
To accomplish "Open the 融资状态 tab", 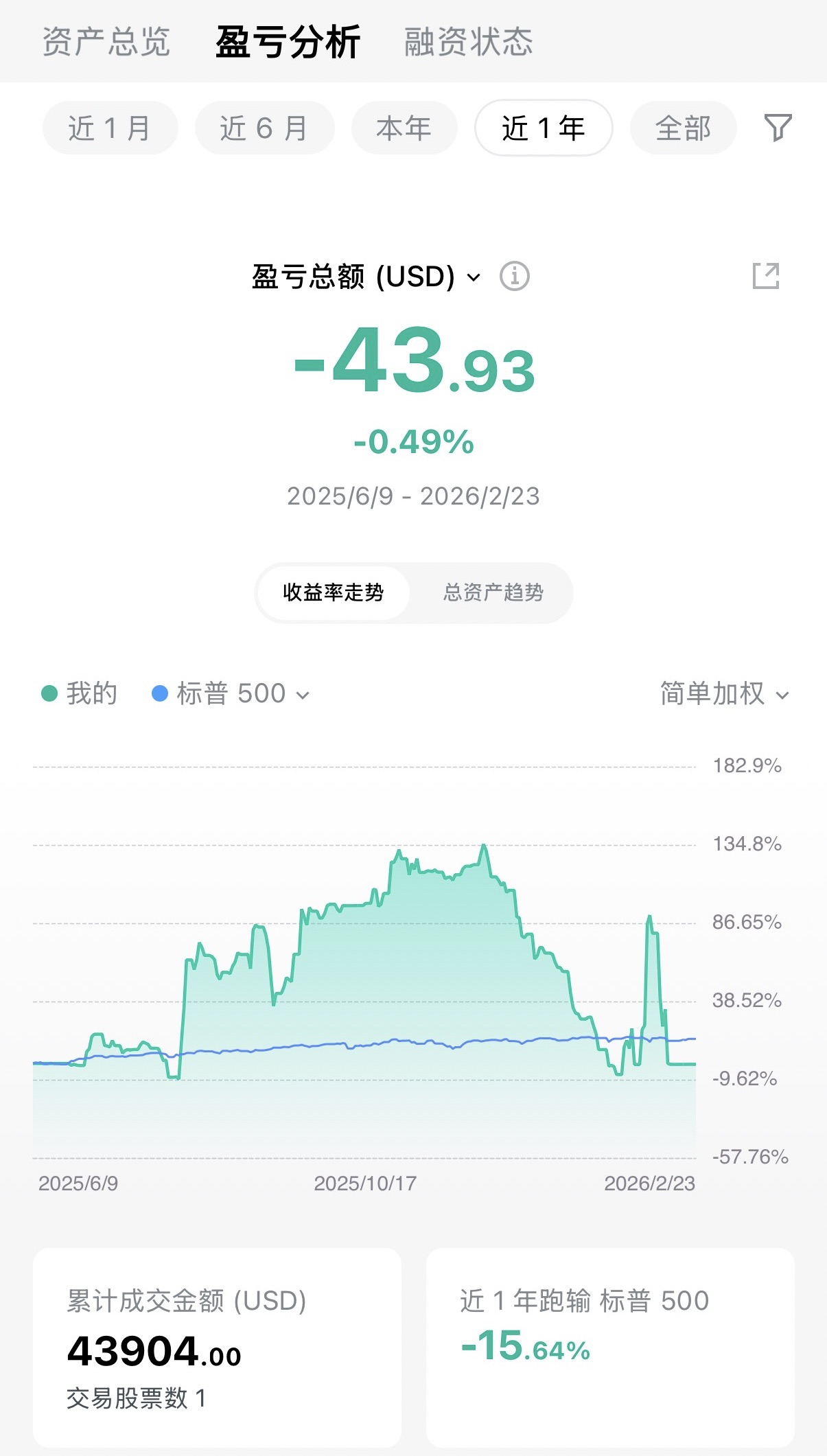I will [x=468, y=41].
